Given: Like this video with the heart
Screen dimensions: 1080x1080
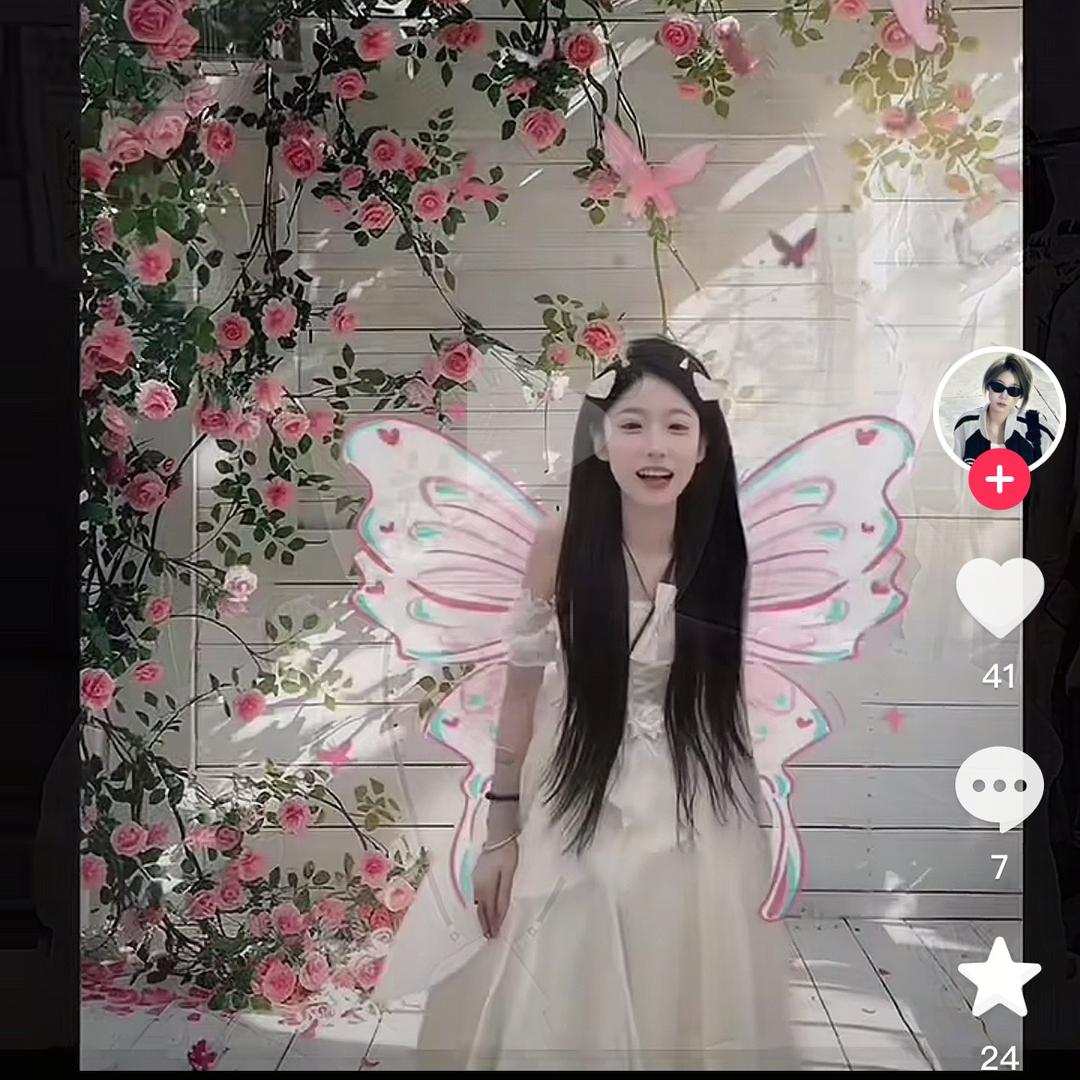Looking at the screenshot, I should click(x=999, y=597).
